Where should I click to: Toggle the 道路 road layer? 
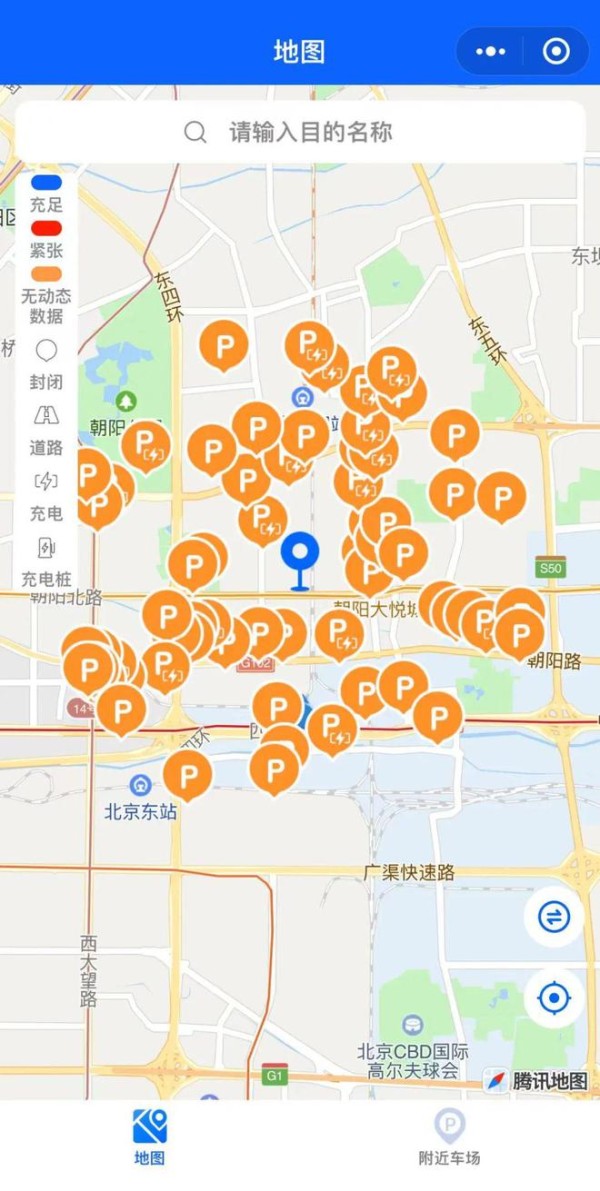tap(46, 428)
